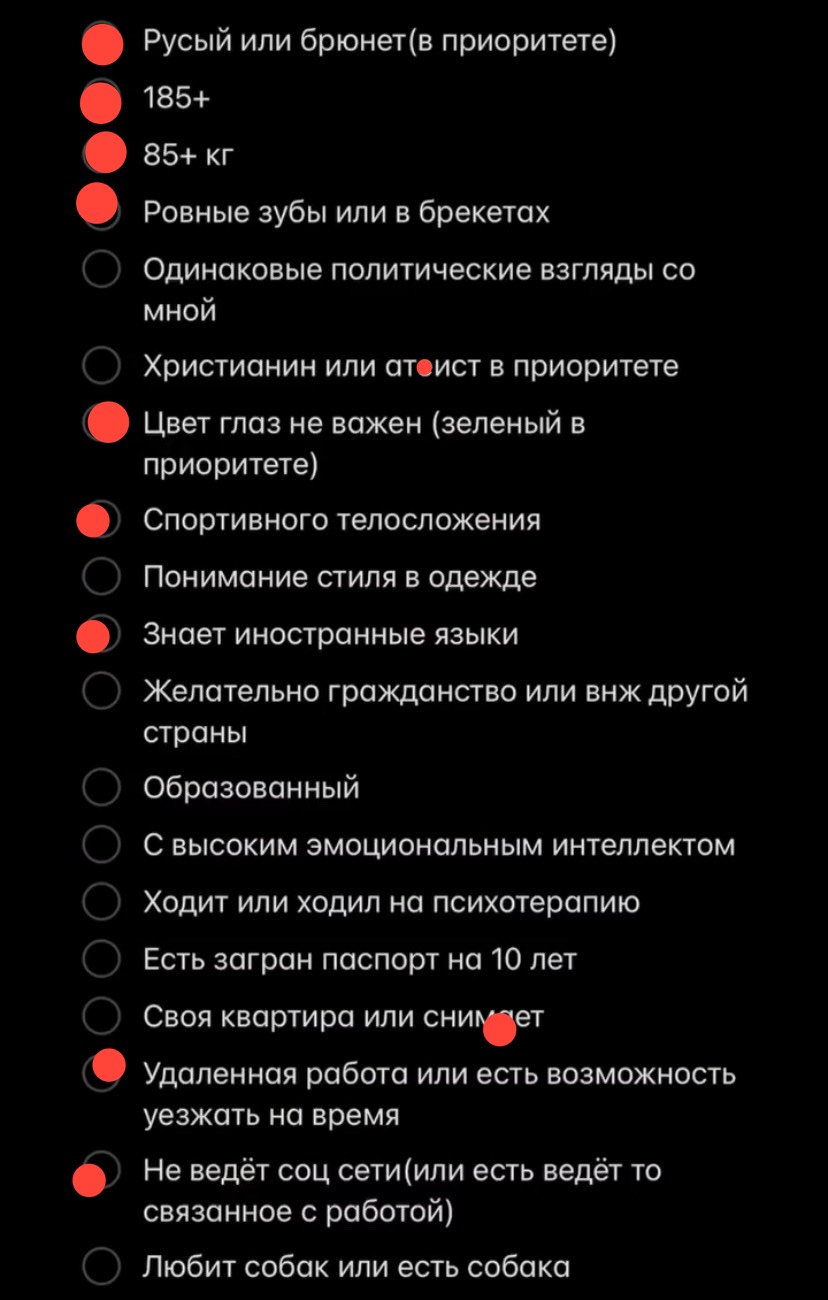Screen dimensions: 828x1300
Task: Tick the 'Образованный' checkbox
Action: (101, 788)
